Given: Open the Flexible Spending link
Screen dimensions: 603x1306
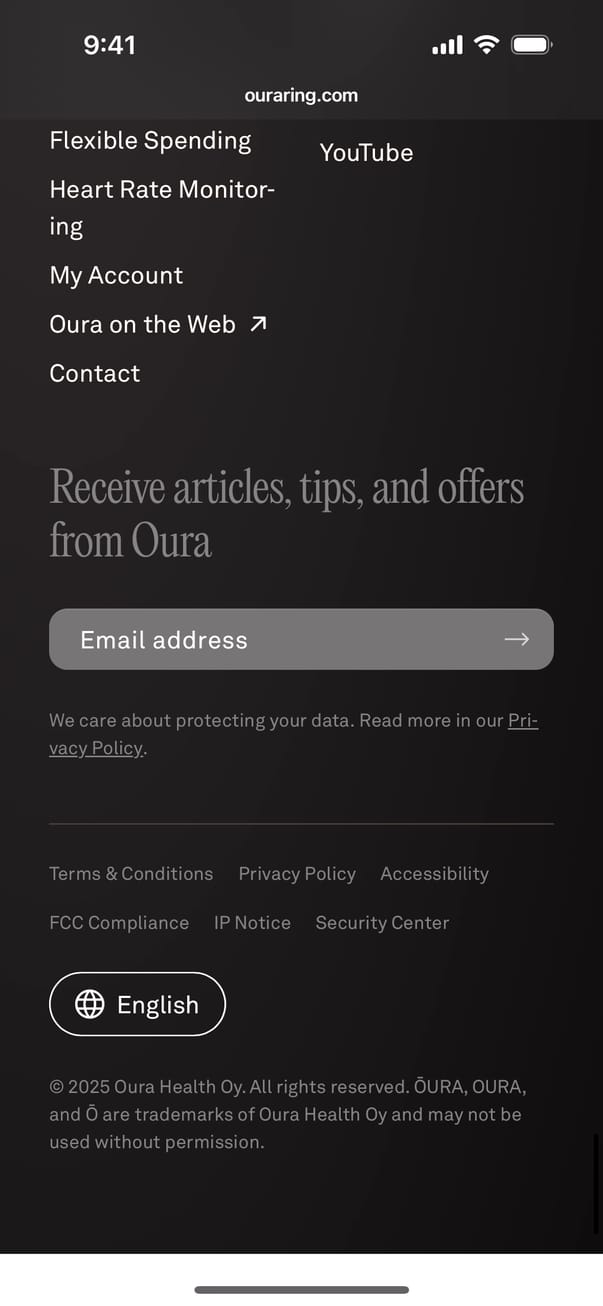Looking at the screenshot, I should (150, 141).
